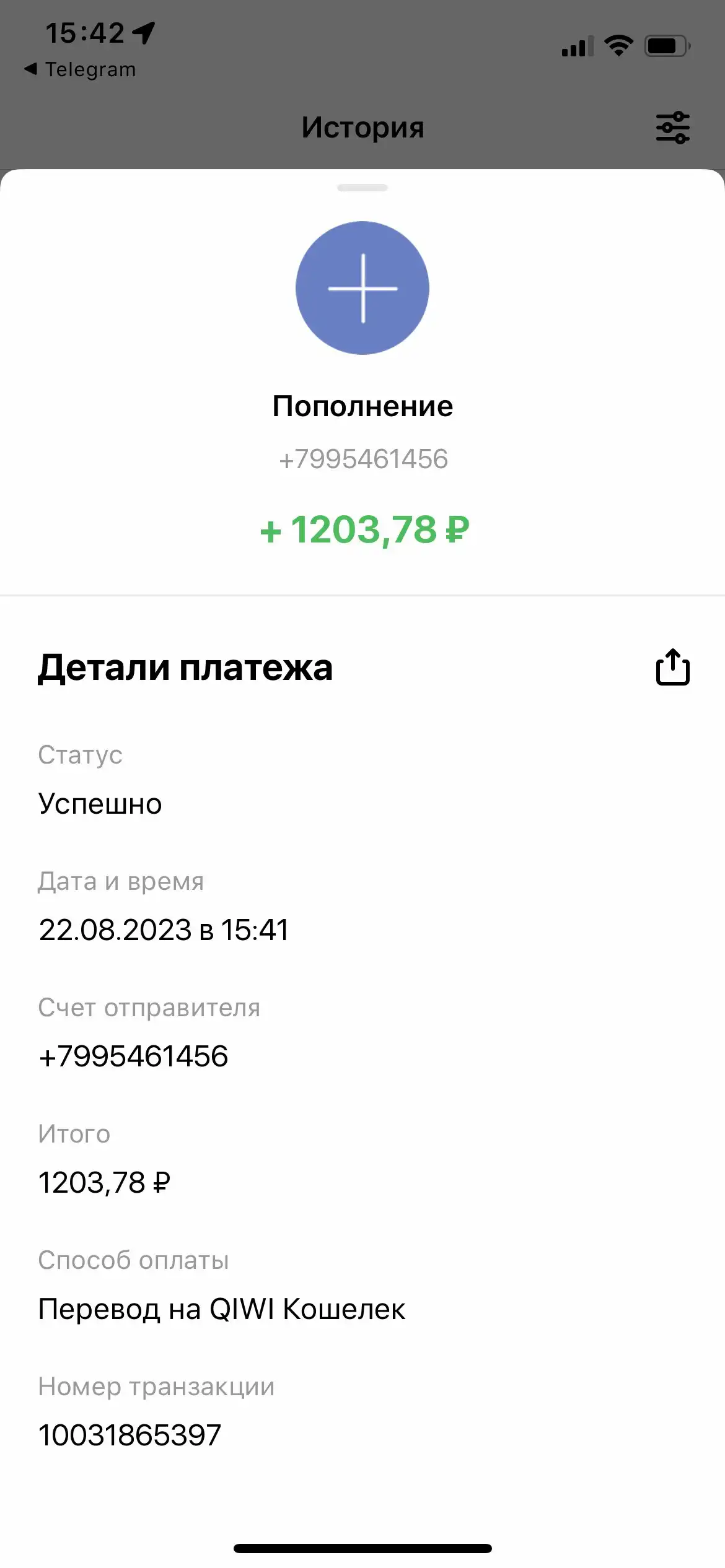Open history filter settings icon

672,128
